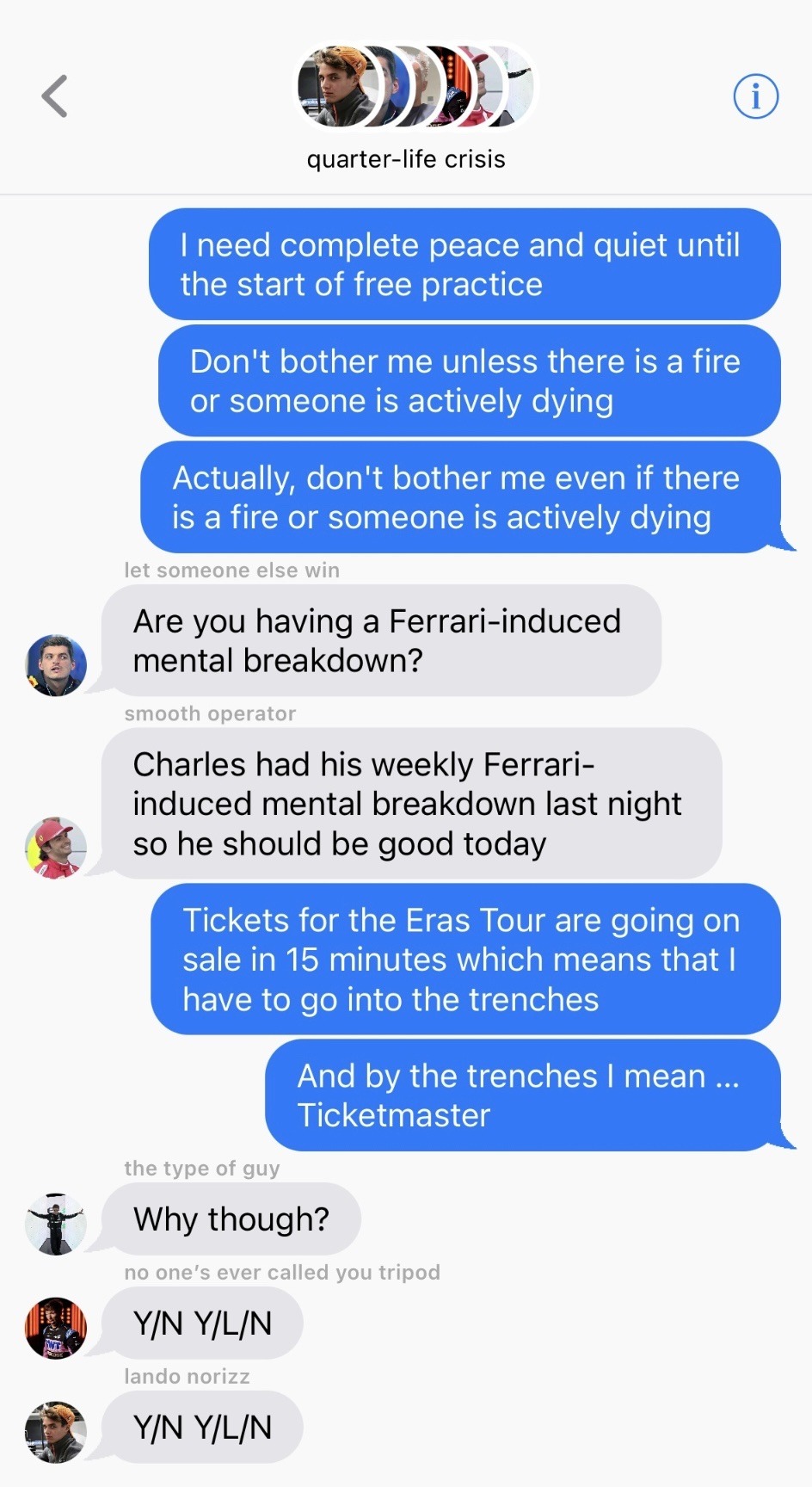Tap lando norizz's profile picture
812x1487 pixels.
[x=56, y=1432]
